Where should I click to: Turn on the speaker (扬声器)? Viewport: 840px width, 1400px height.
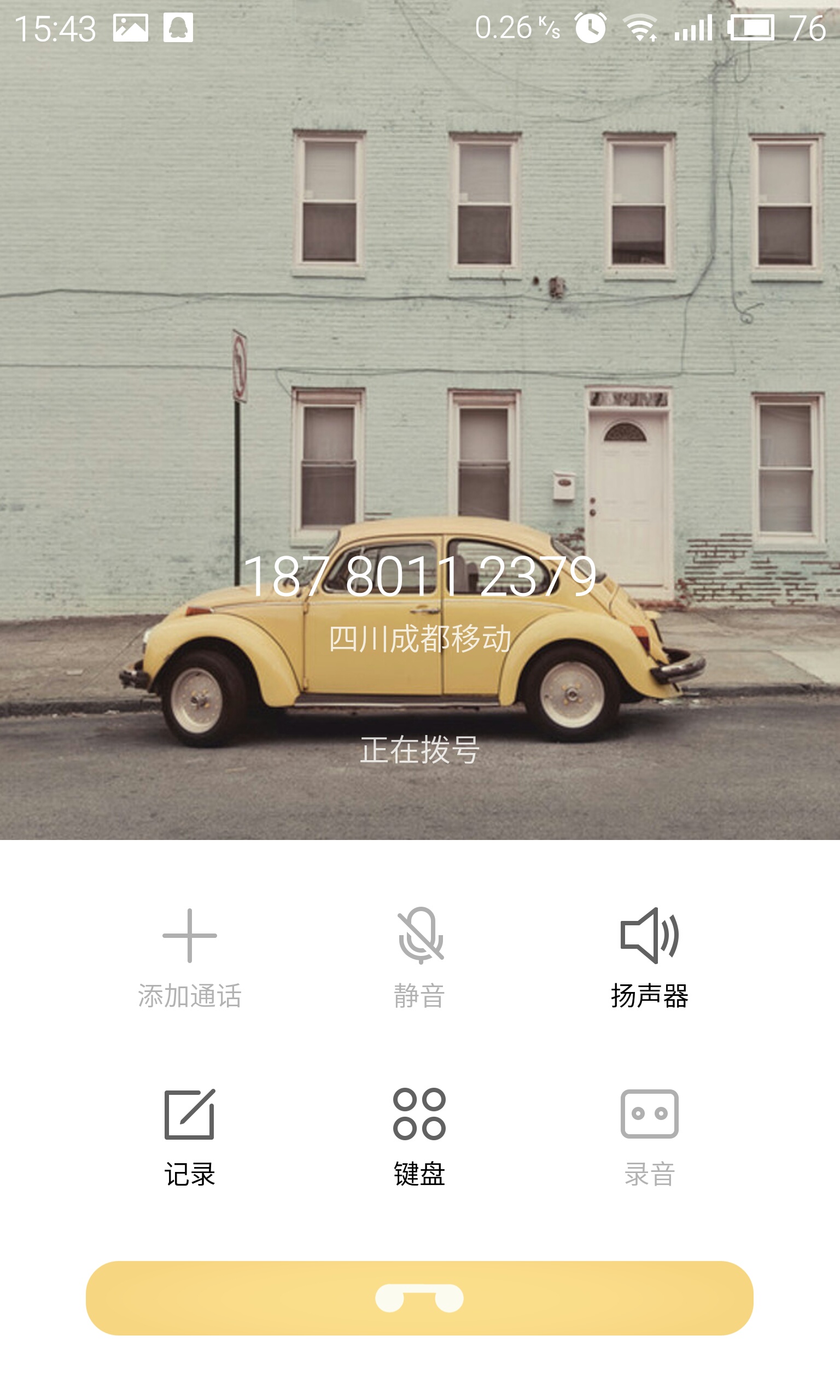pyautogui.click(x=649, y=958)
